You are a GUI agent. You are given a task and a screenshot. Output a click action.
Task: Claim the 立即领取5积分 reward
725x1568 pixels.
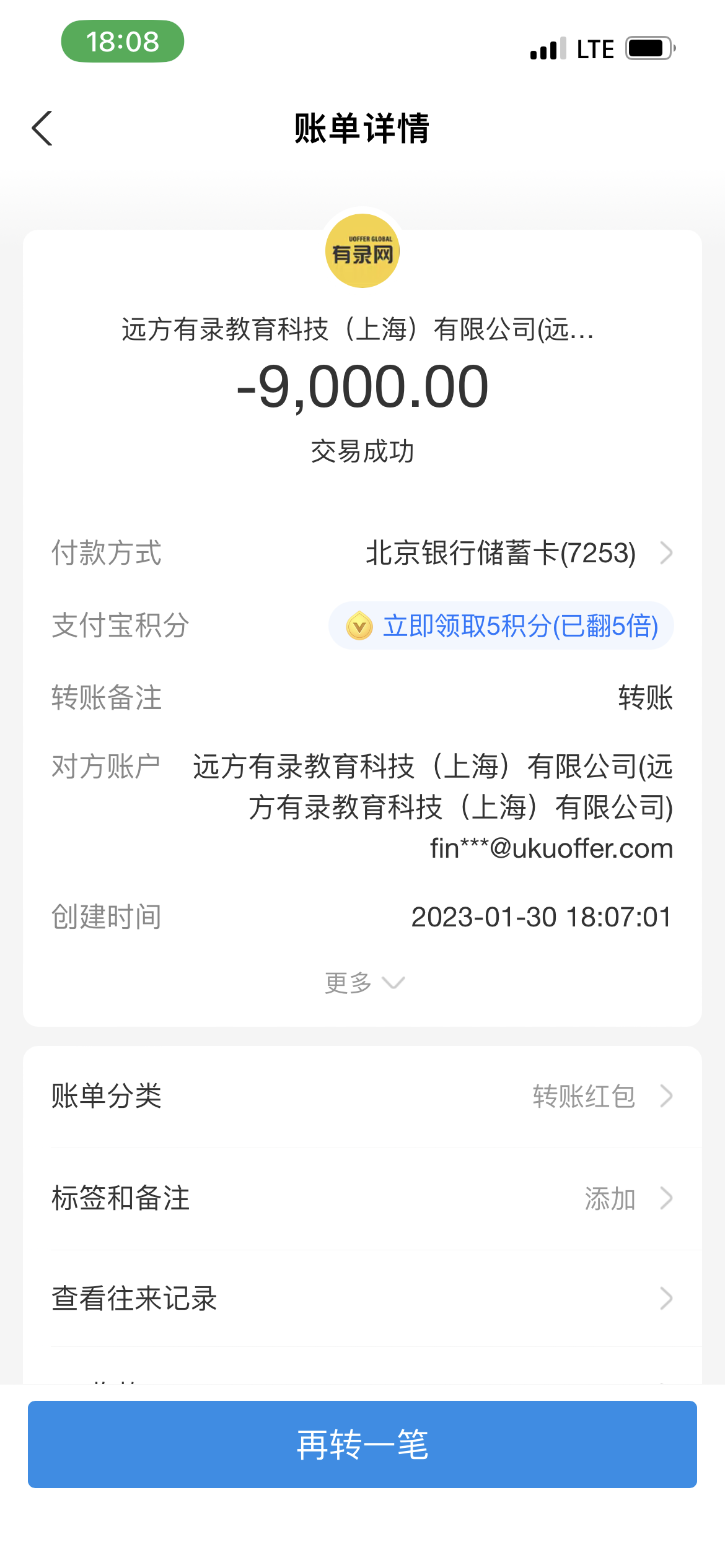click(x=501, y=626)
